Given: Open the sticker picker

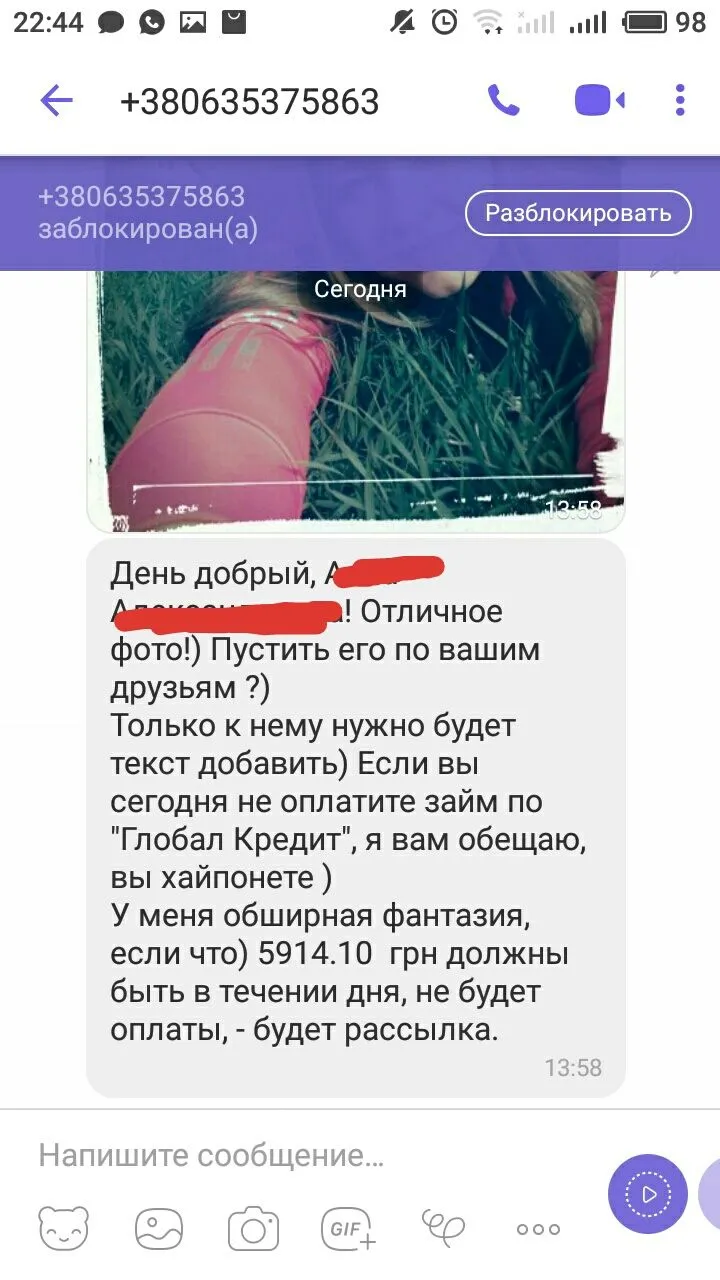Looking at the screenshot, I should (x=64, y=1228).
